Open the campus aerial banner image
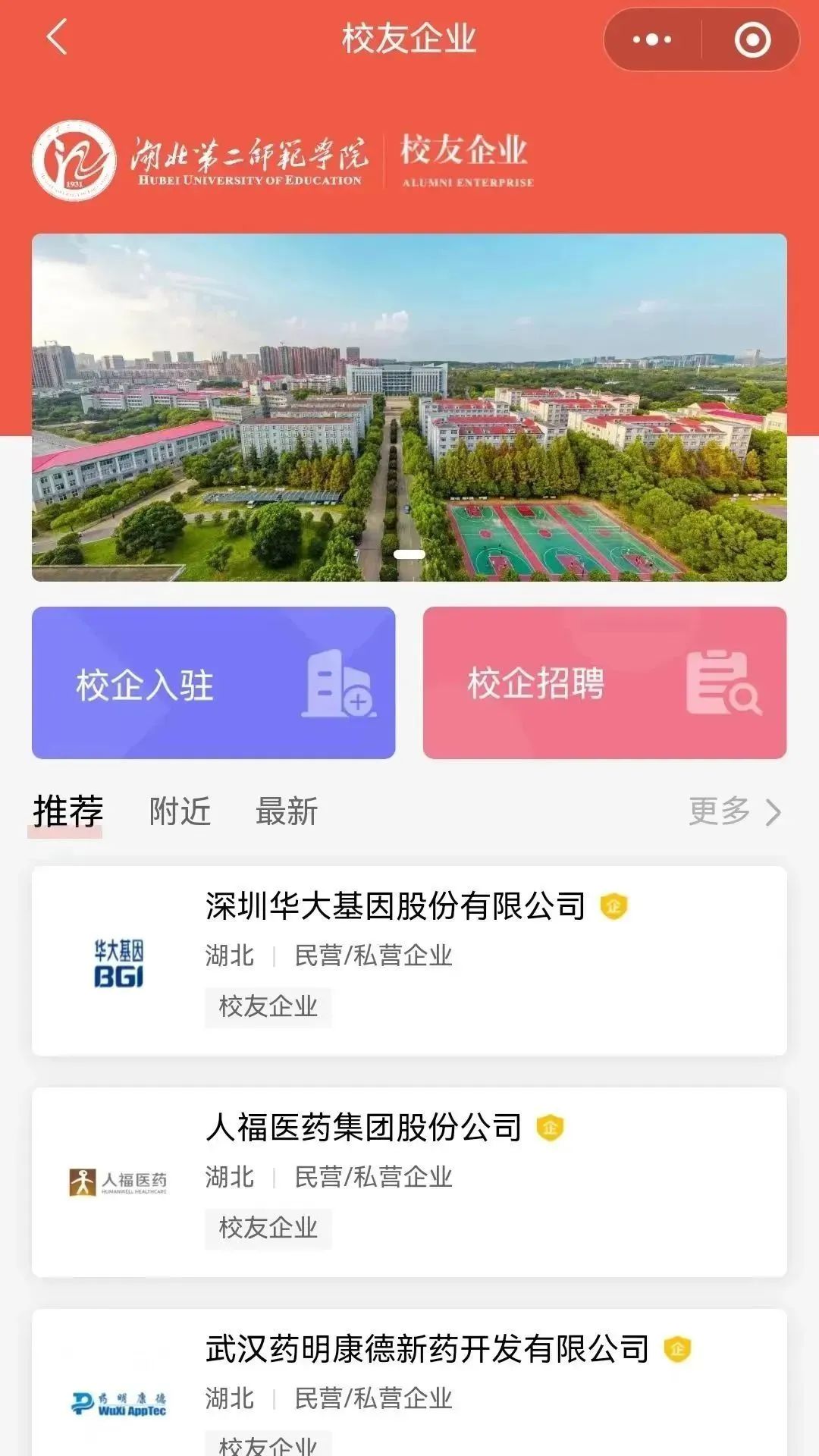Viewport: 819px width, 1456px height. [x=409, y=407]
